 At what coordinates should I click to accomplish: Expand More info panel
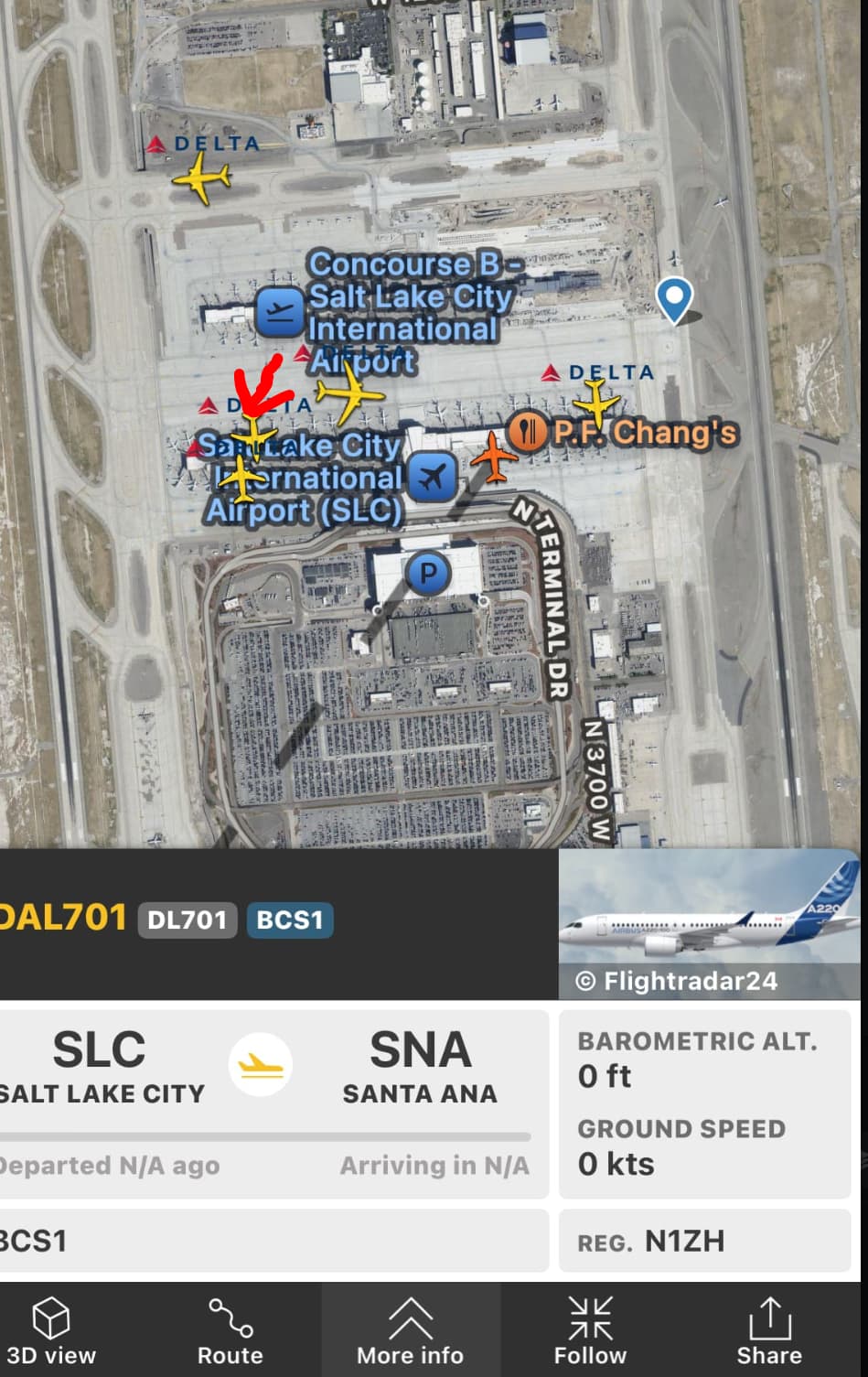pyautogui.click(x=410, y=1329)
